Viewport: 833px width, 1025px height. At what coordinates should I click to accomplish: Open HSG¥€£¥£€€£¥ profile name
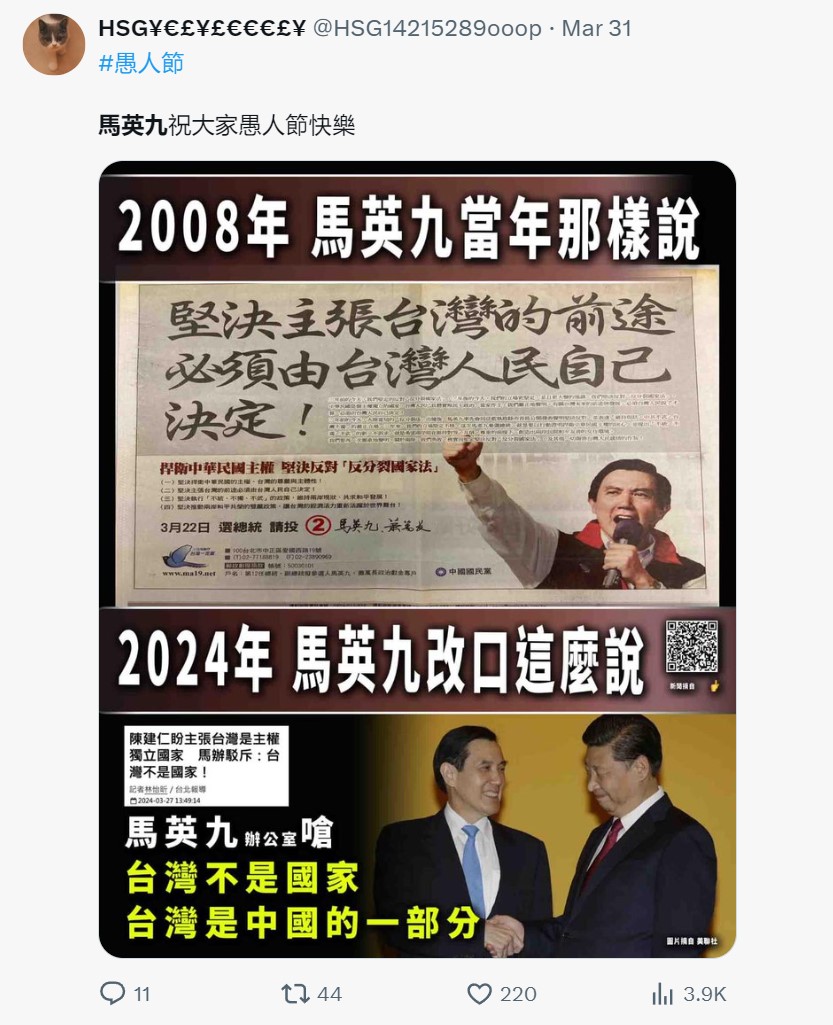(201, 29)
